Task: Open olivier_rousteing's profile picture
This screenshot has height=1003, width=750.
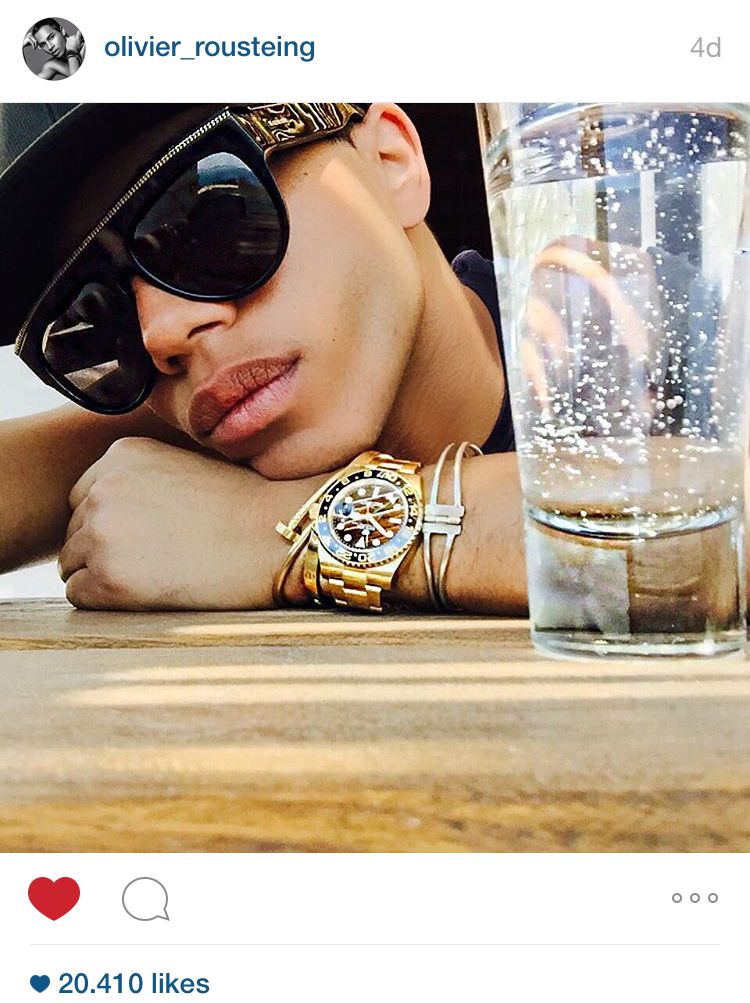Action: click(54, 48)
